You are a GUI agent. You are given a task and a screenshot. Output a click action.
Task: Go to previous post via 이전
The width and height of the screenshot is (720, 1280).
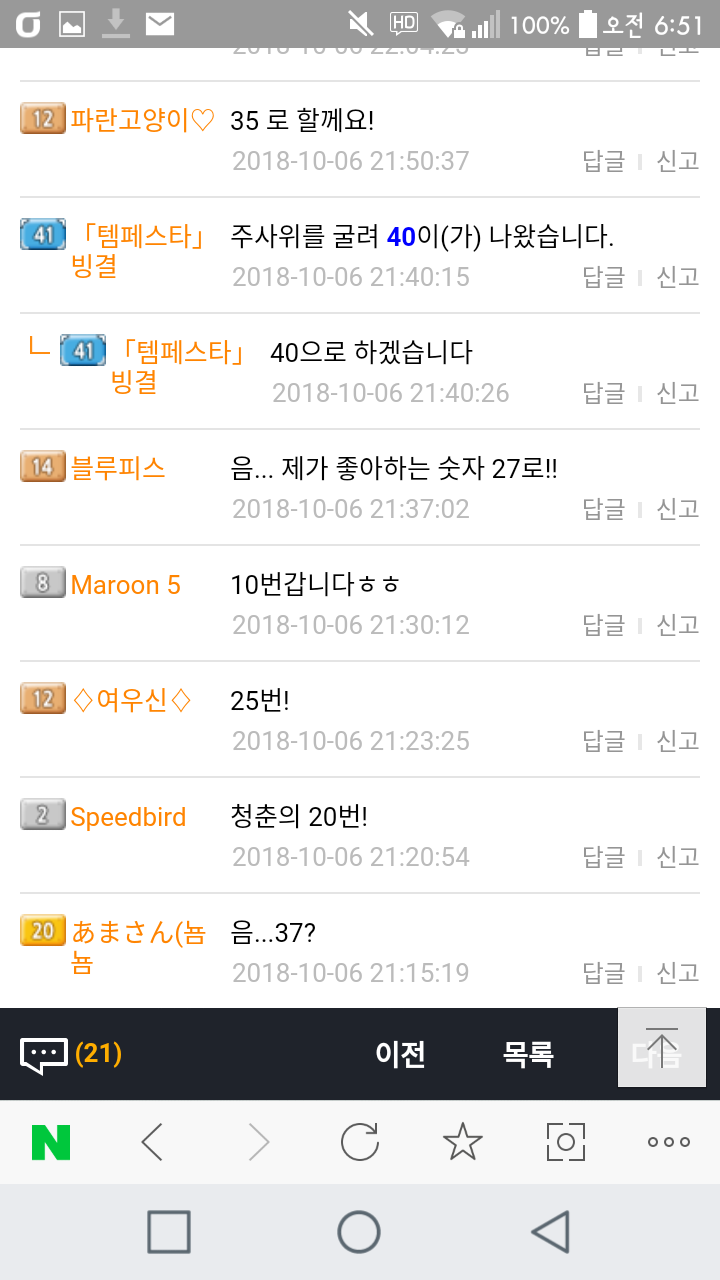click(x=401, y=1054)
